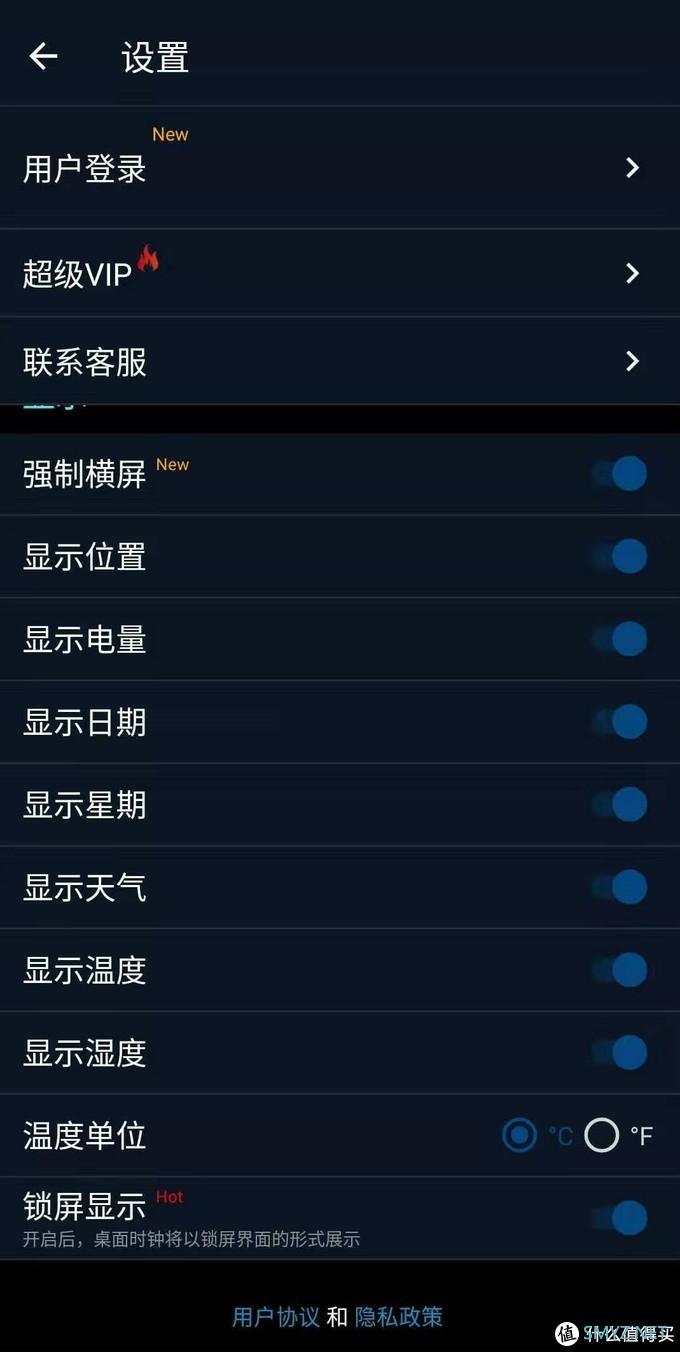680x1352 pixels.
Task: Select °F temperature unit
Action: 602,1135
